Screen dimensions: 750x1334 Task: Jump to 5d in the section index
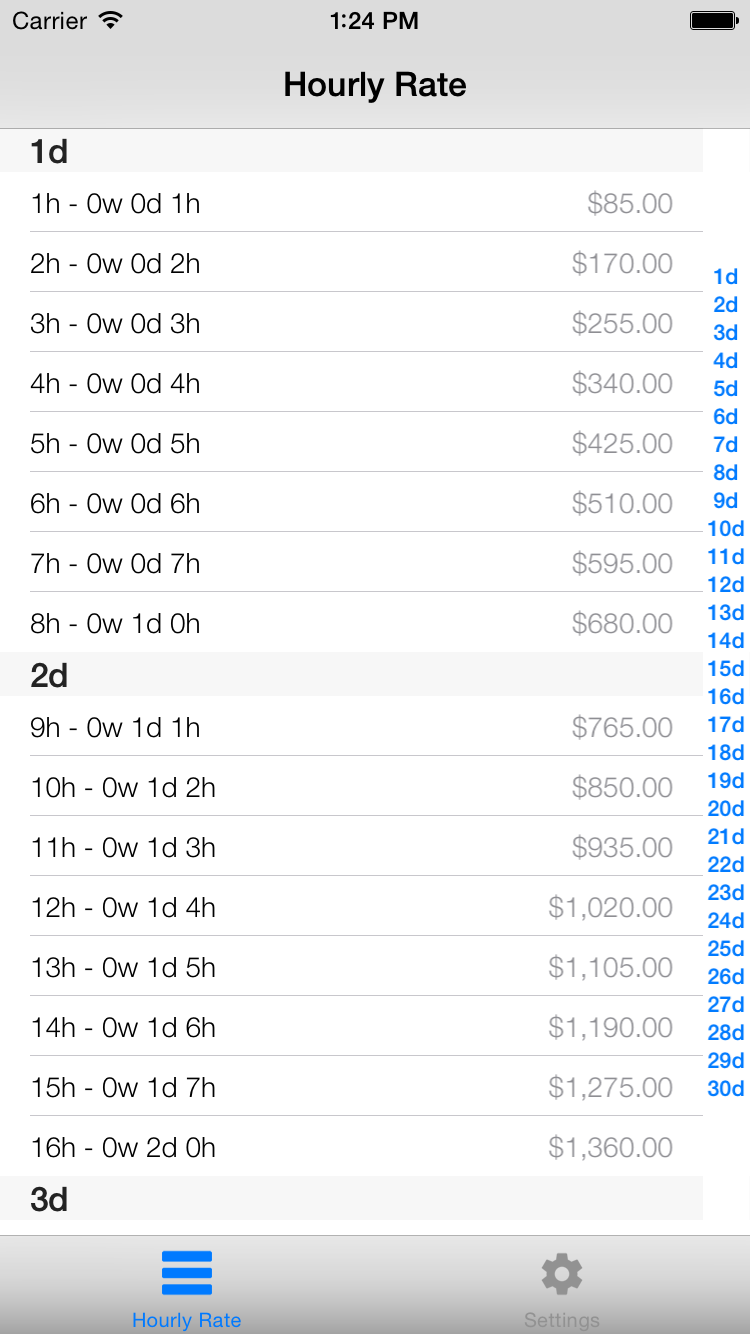coord(726,389)
